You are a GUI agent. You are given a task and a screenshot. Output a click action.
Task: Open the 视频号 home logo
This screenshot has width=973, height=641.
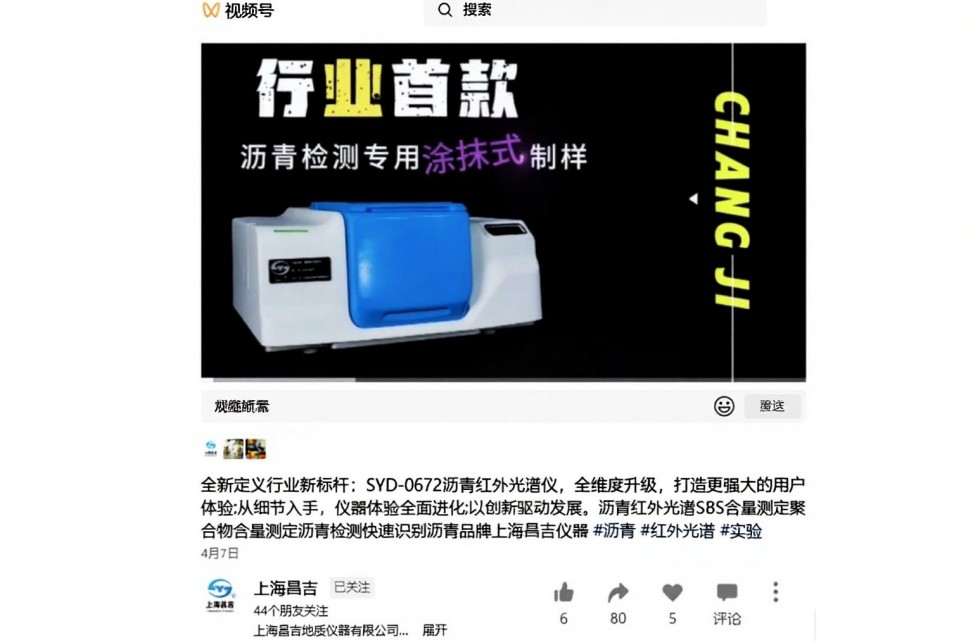(x=238, y=10)
